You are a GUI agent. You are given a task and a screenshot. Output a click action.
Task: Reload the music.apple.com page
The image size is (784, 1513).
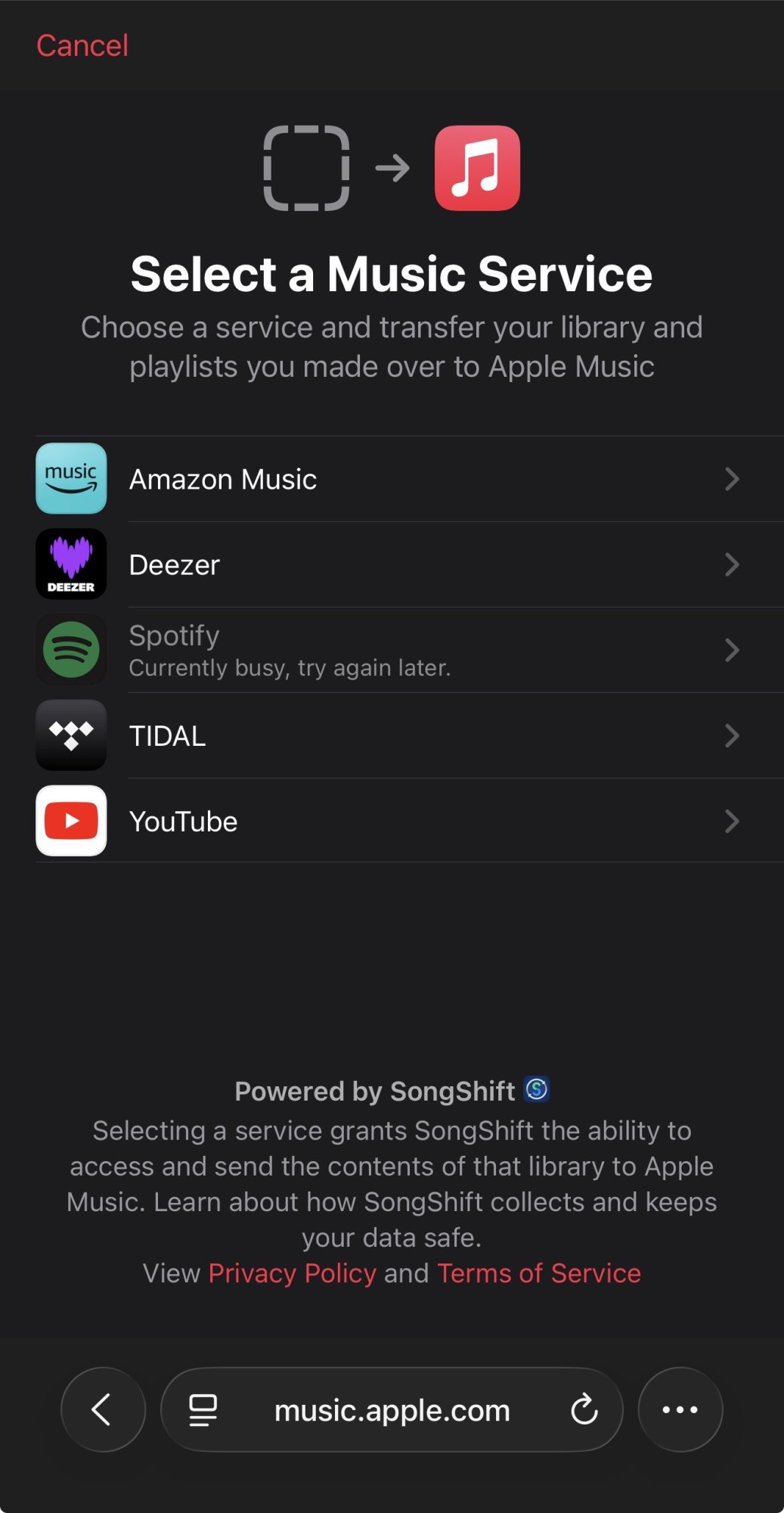point(584,1409)
